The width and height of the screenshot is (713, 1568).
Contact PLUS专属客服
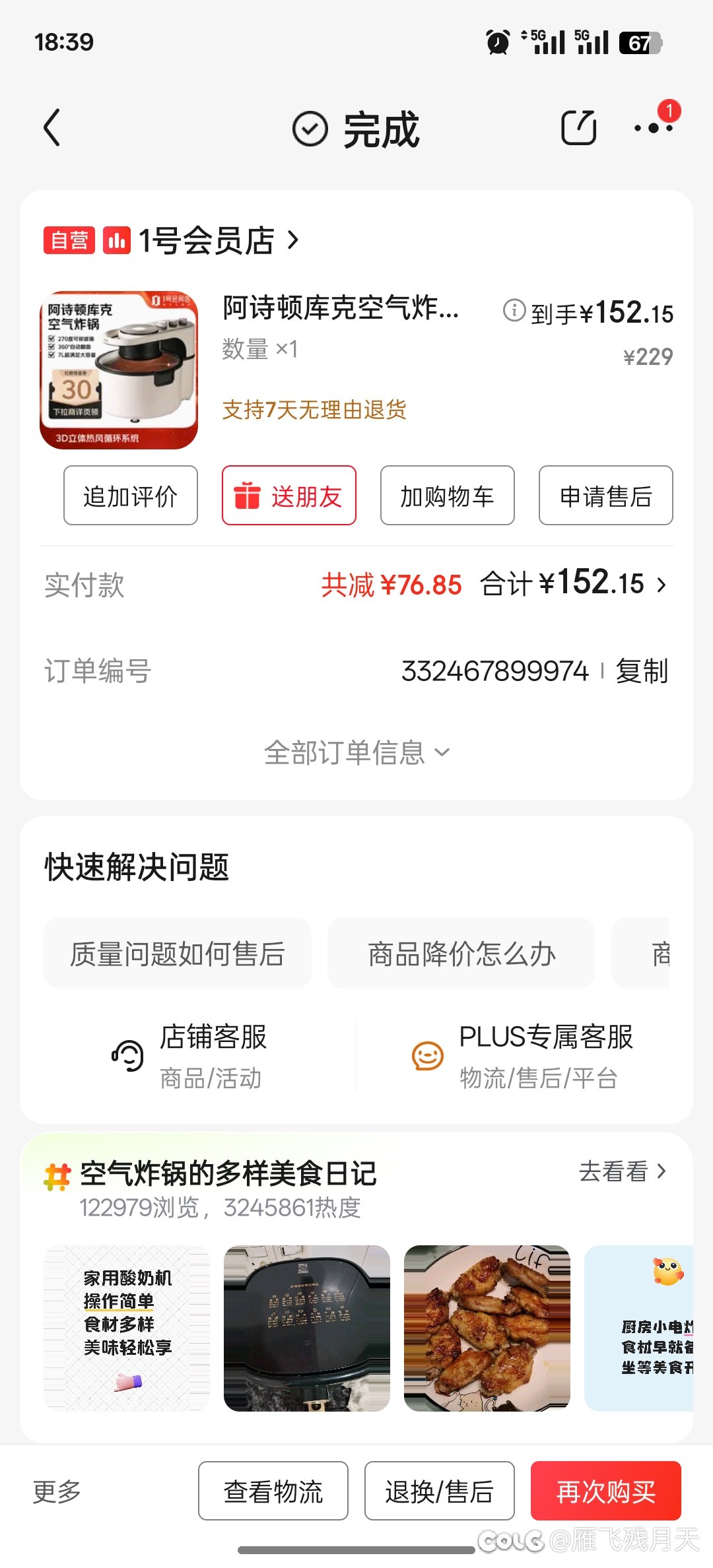[523, 1055]
